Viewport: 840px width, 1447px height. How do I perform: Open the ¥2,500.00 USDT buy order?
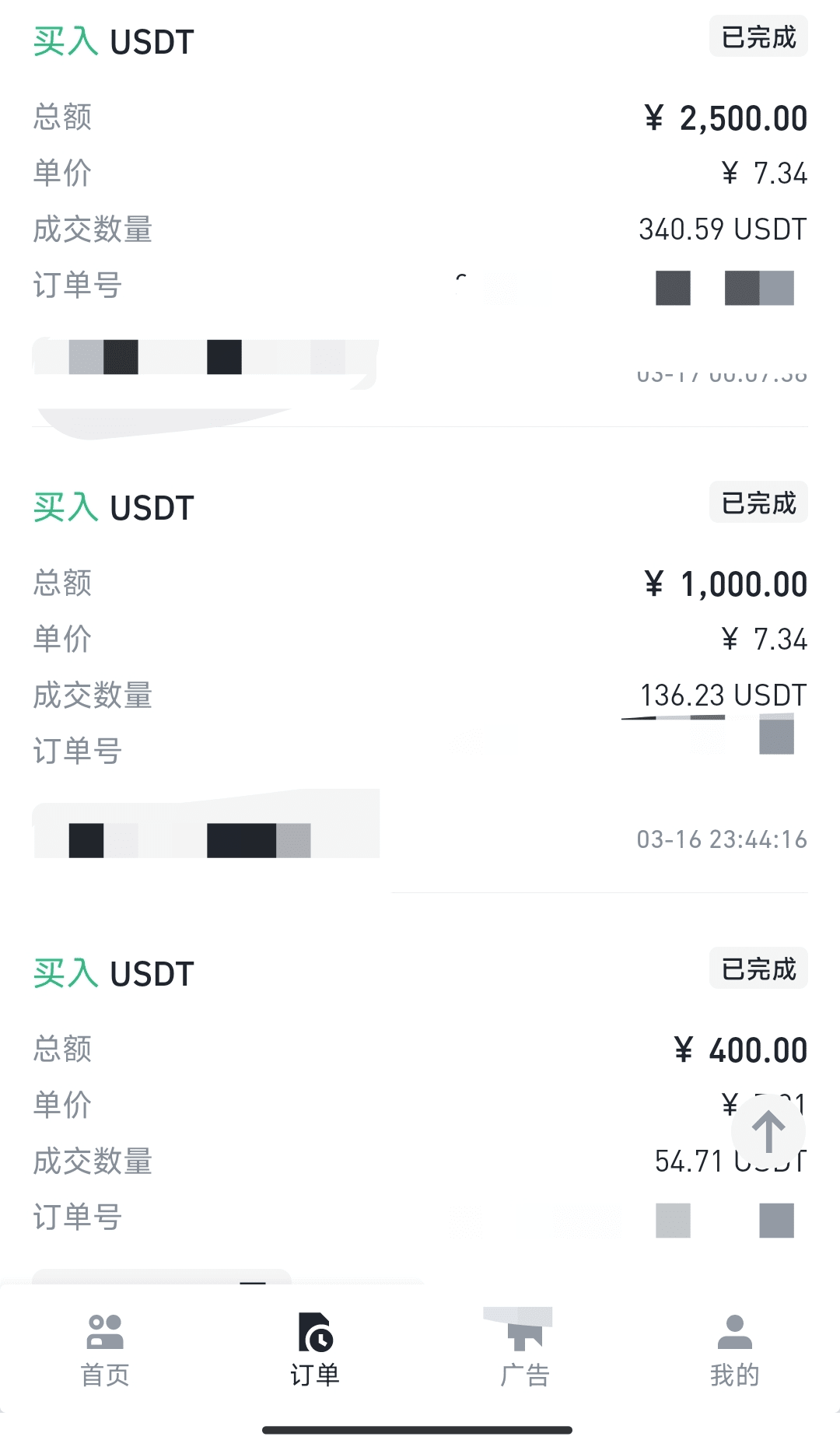click(x=420, y=214)
